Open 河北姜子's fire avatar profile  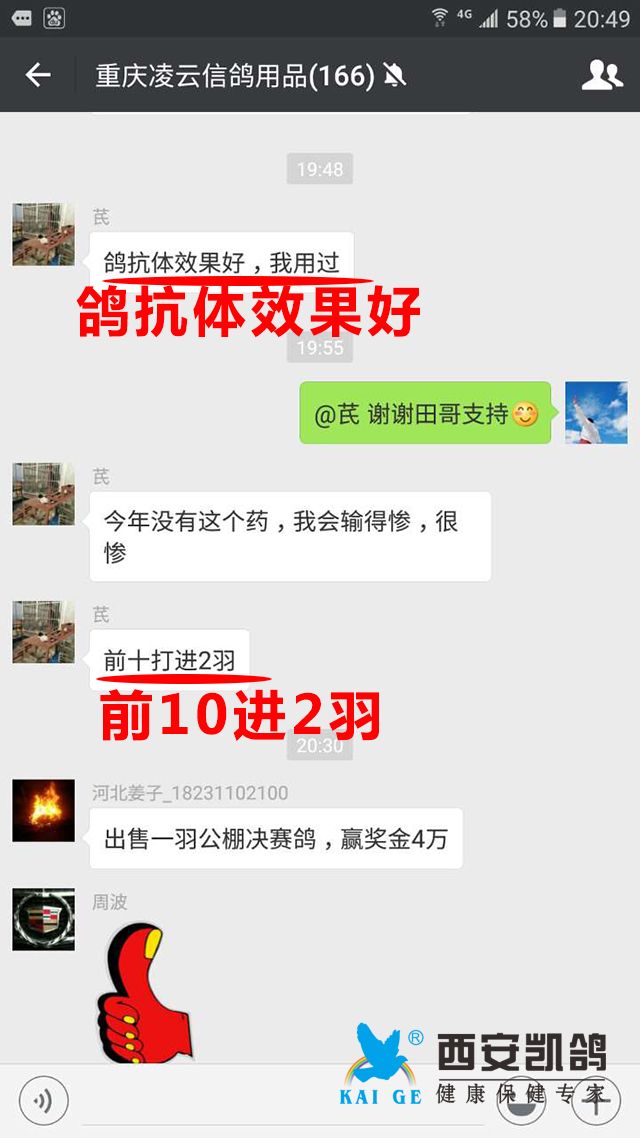pos(44,811)
